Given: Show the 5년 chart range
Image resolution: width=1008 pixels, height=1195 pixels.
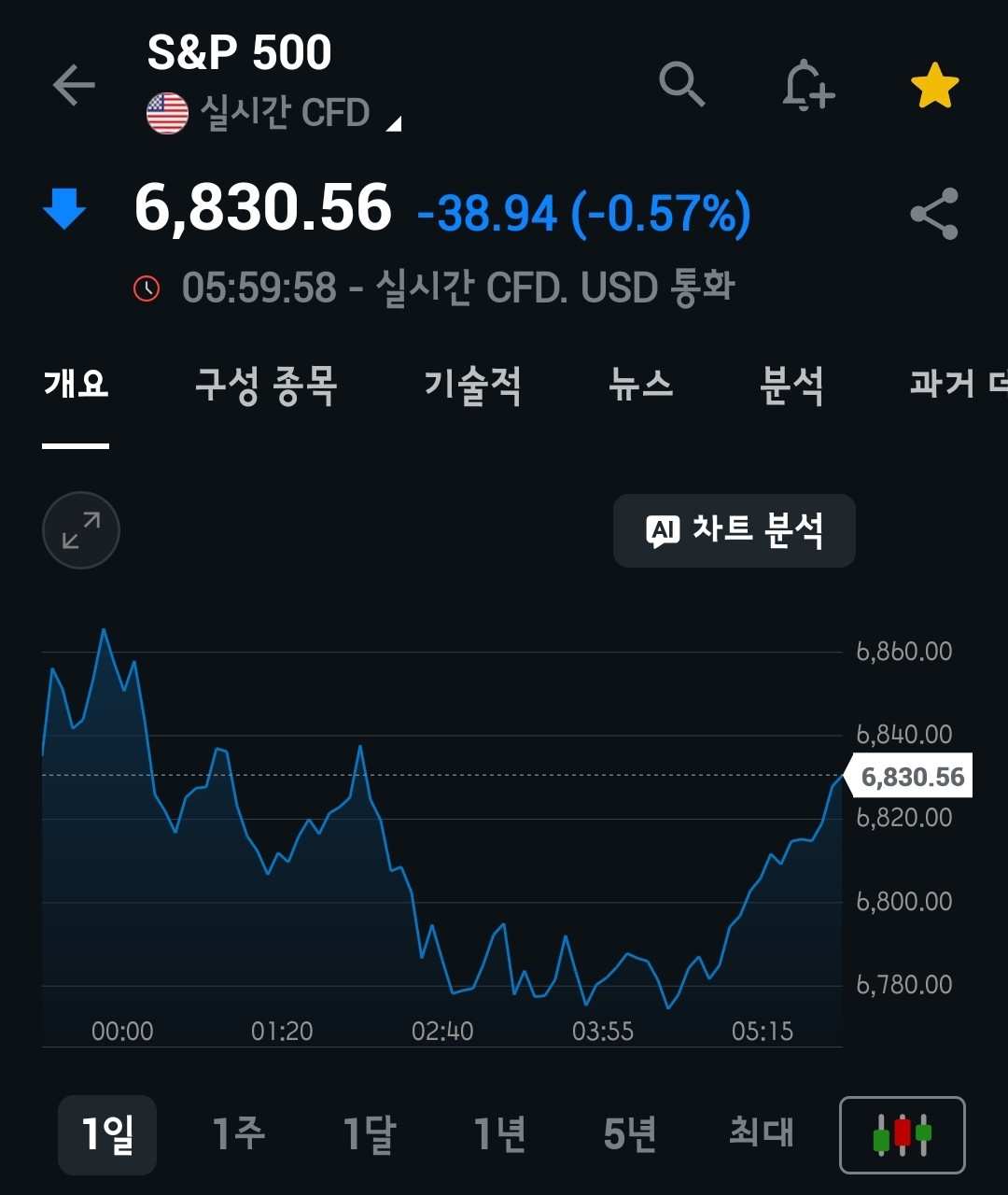Looking at the screenshot, I should (x=630, y=1134).
